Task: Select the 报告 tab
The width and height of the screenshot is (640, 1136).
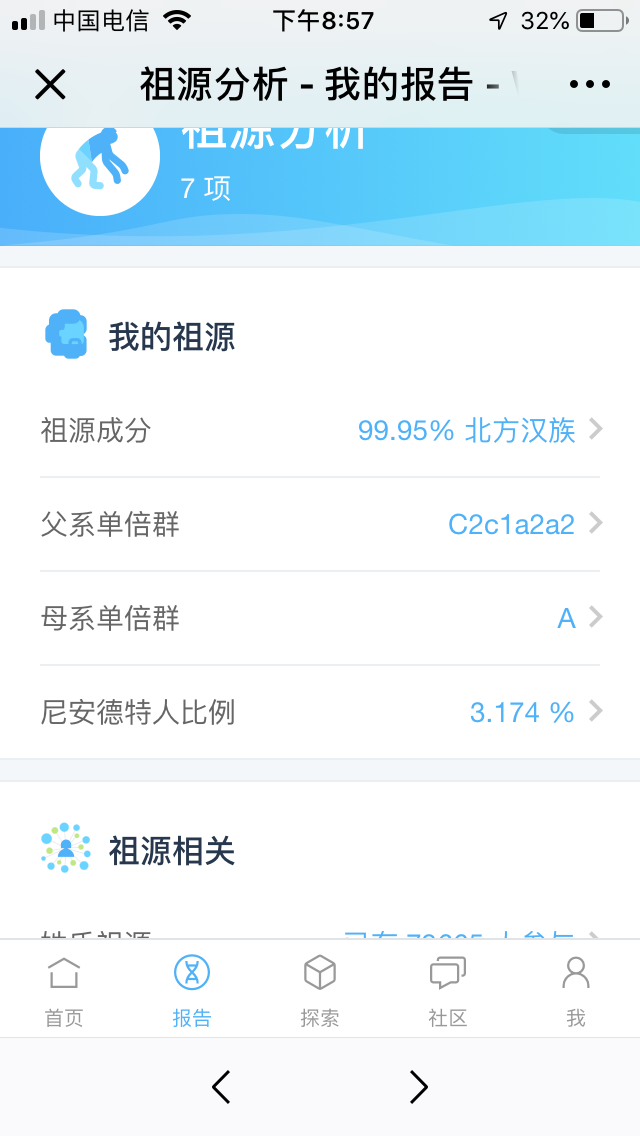Action: (192, 990)
